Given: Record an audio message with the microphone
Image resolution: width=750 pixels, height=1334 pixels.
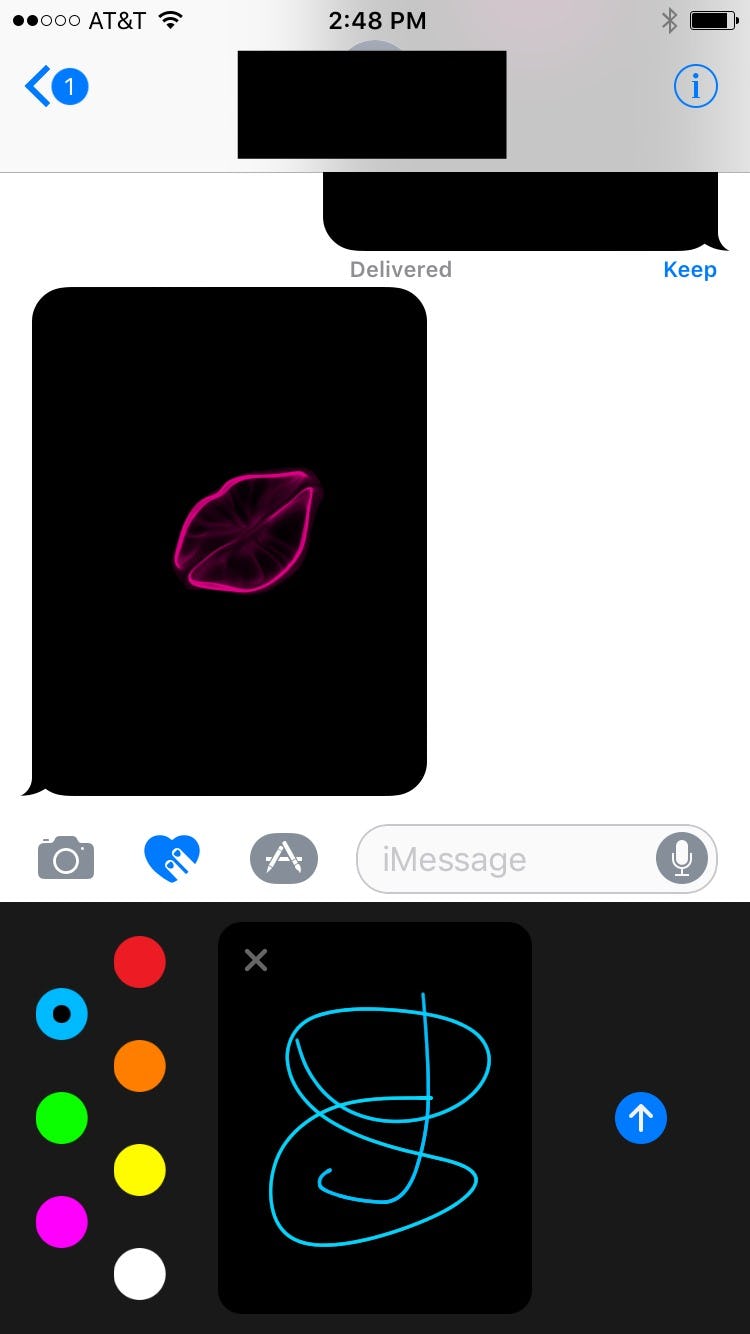Looking at the screenshot, I should click(x=682, y=859).
